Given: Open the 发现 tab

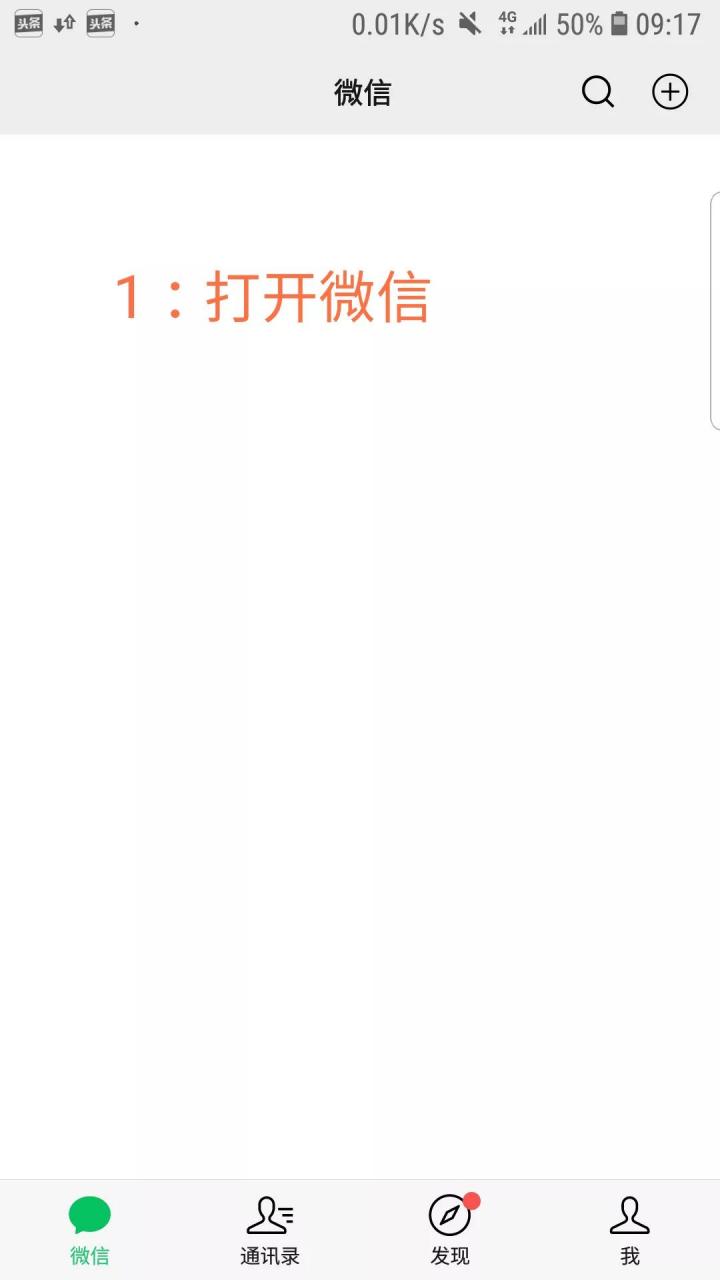Looking at the screenshot, I should pos(450,1230).
